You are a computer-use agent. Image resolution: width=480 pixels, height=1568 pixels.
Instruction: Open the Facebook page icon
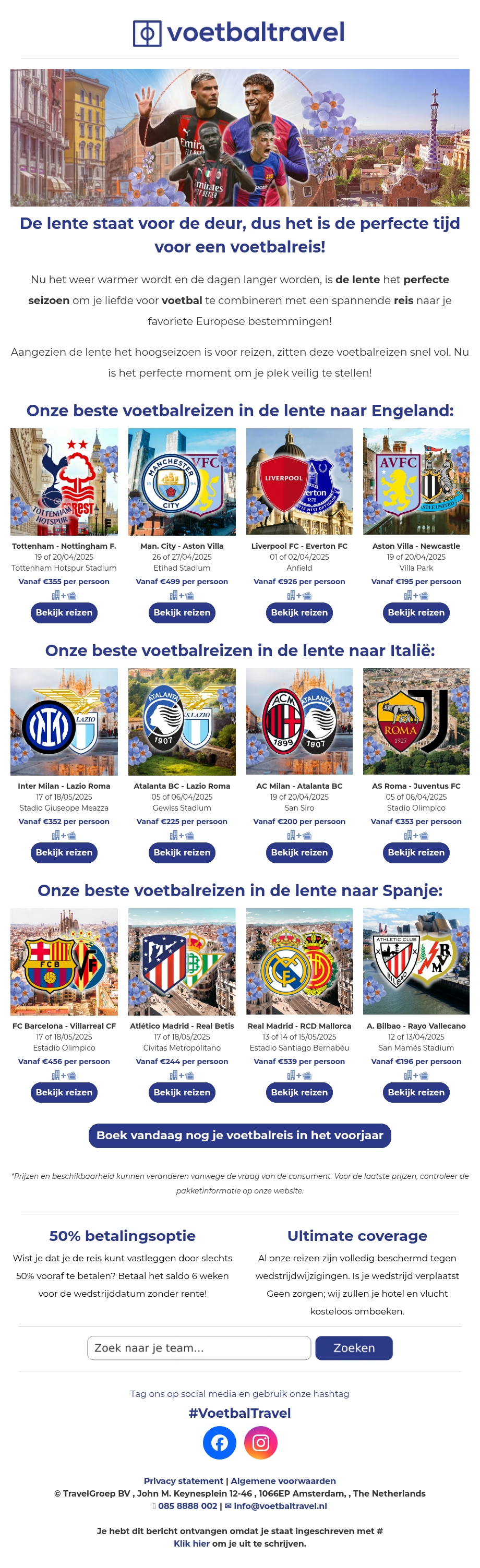click(x=219, y=1442)
